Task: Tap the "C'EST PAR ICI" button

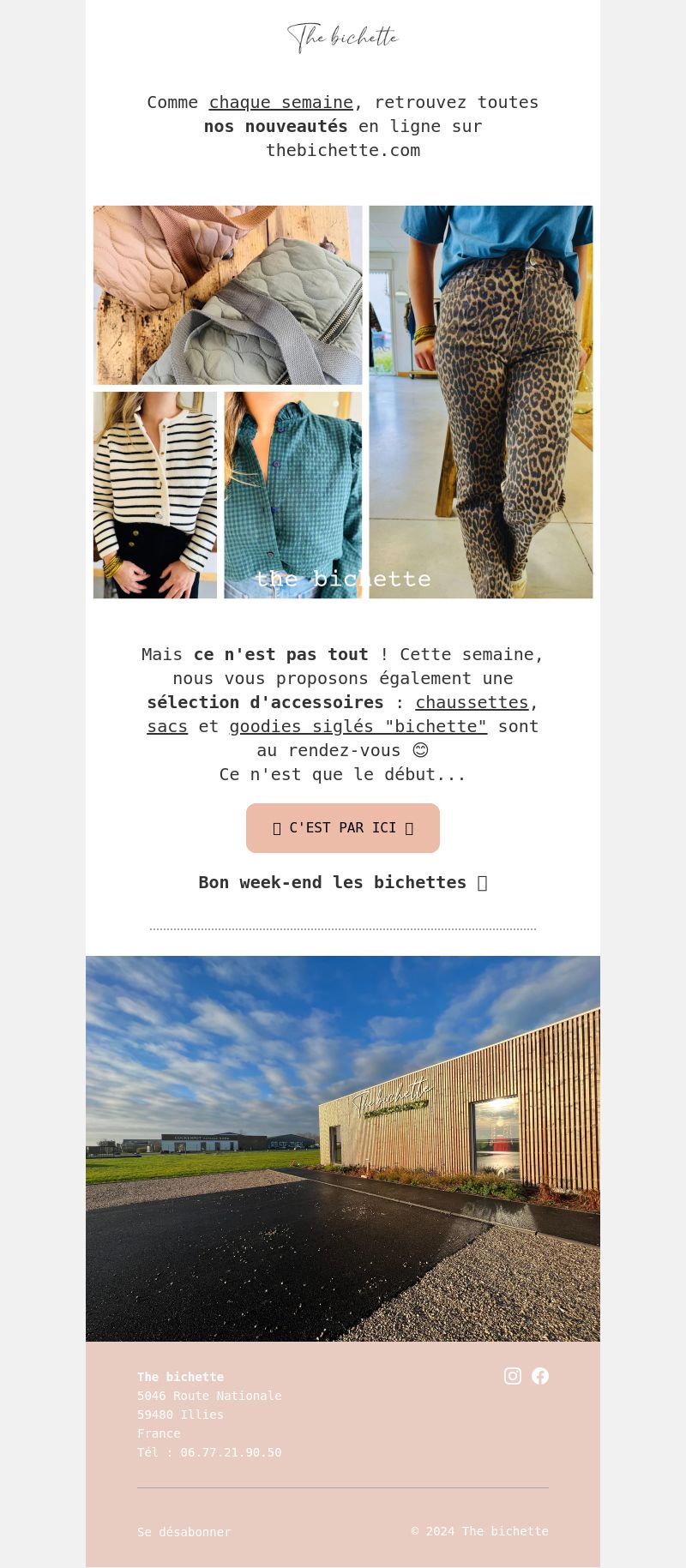Action: pyautogui.click(x=343, y=828)
